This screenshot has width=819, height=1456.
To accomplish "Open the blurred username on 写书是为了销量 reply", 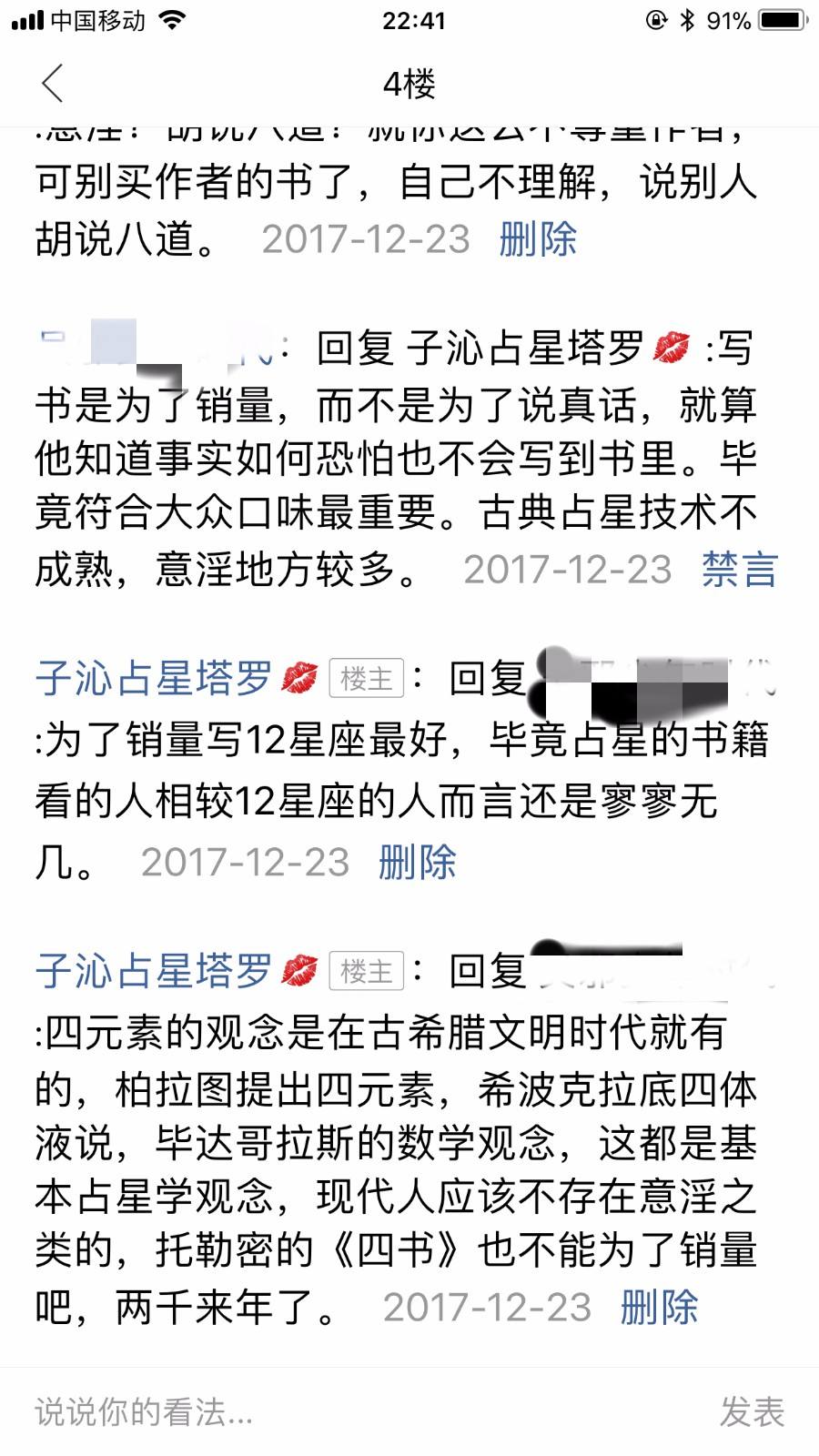I will click(155, 349).
